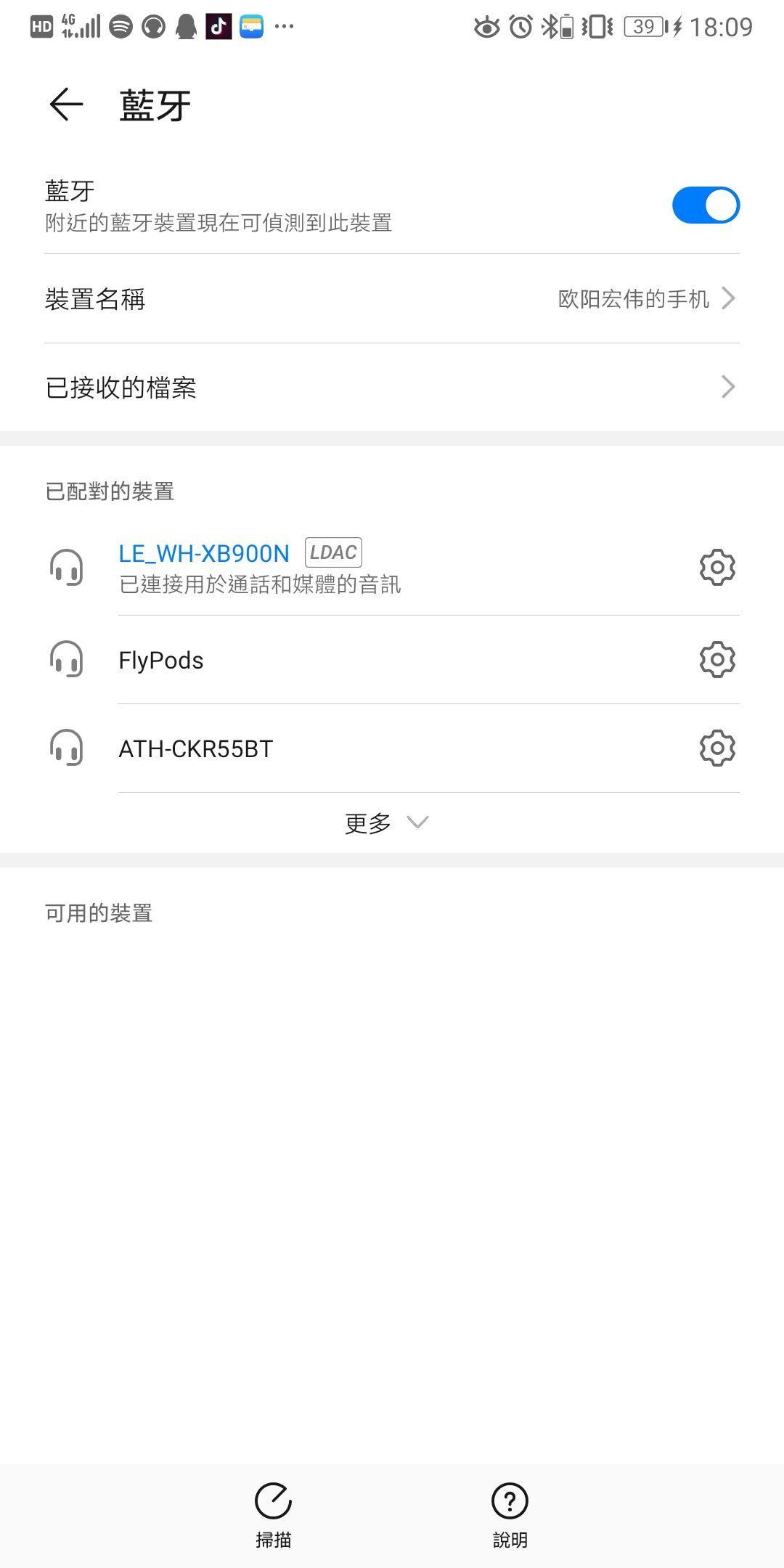Open settings for FlyPods

(x=718, y=659)
